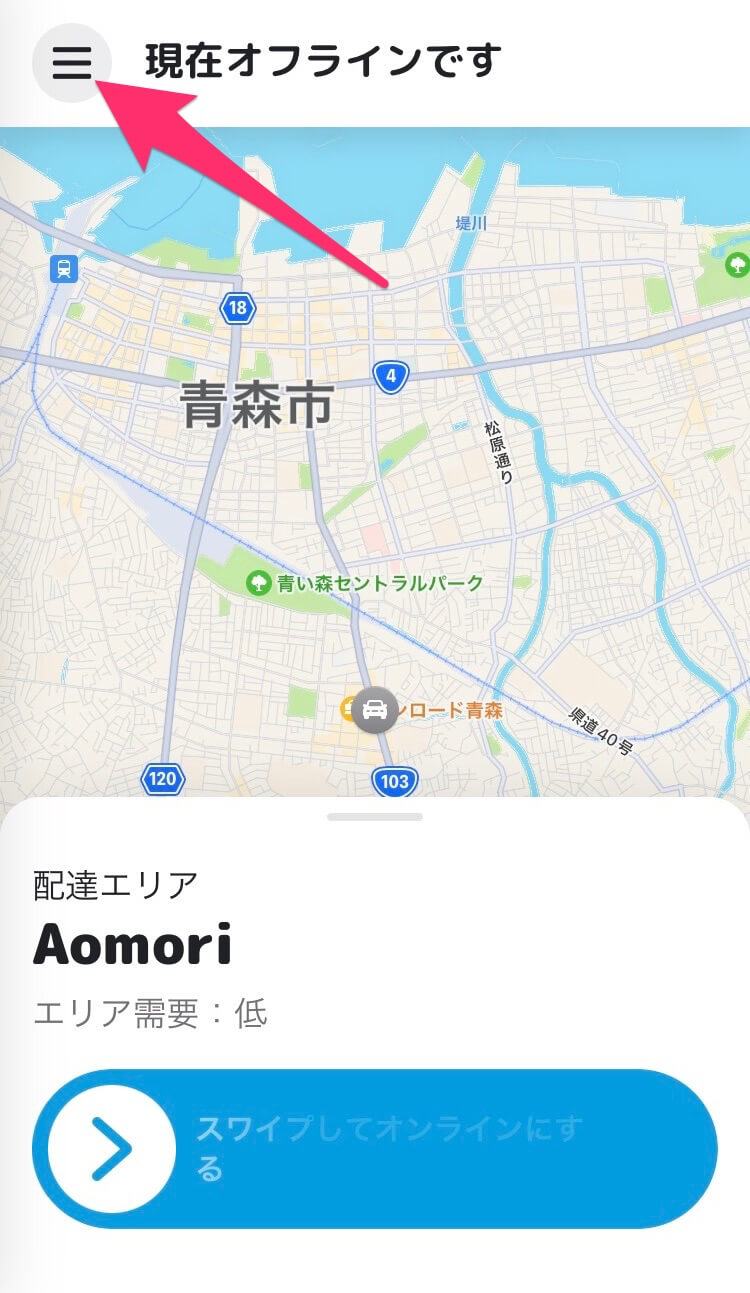Tap the bottom sheet drag handle
The image size is (750, 1293).
[375, 817]
